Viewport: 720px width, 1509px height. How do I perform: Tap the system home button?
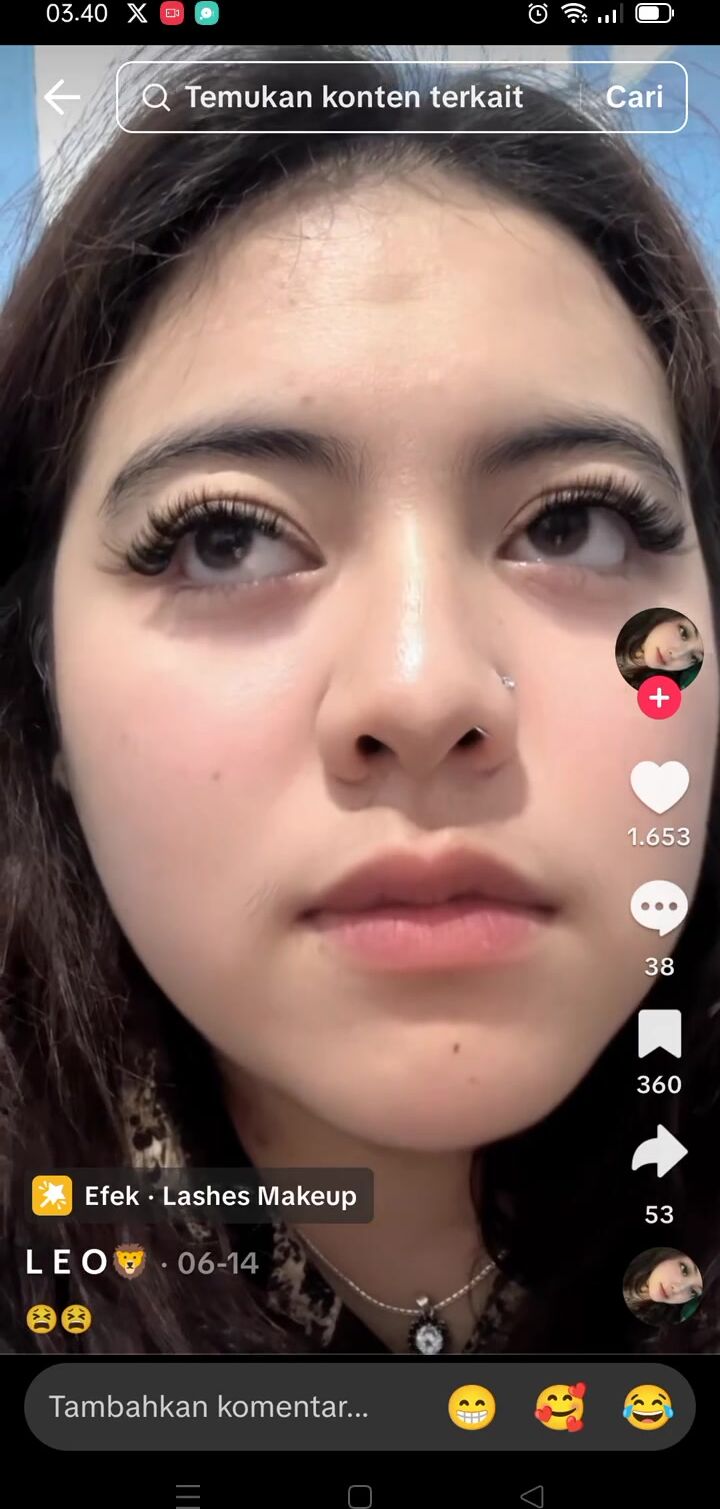click(360, 1496)
